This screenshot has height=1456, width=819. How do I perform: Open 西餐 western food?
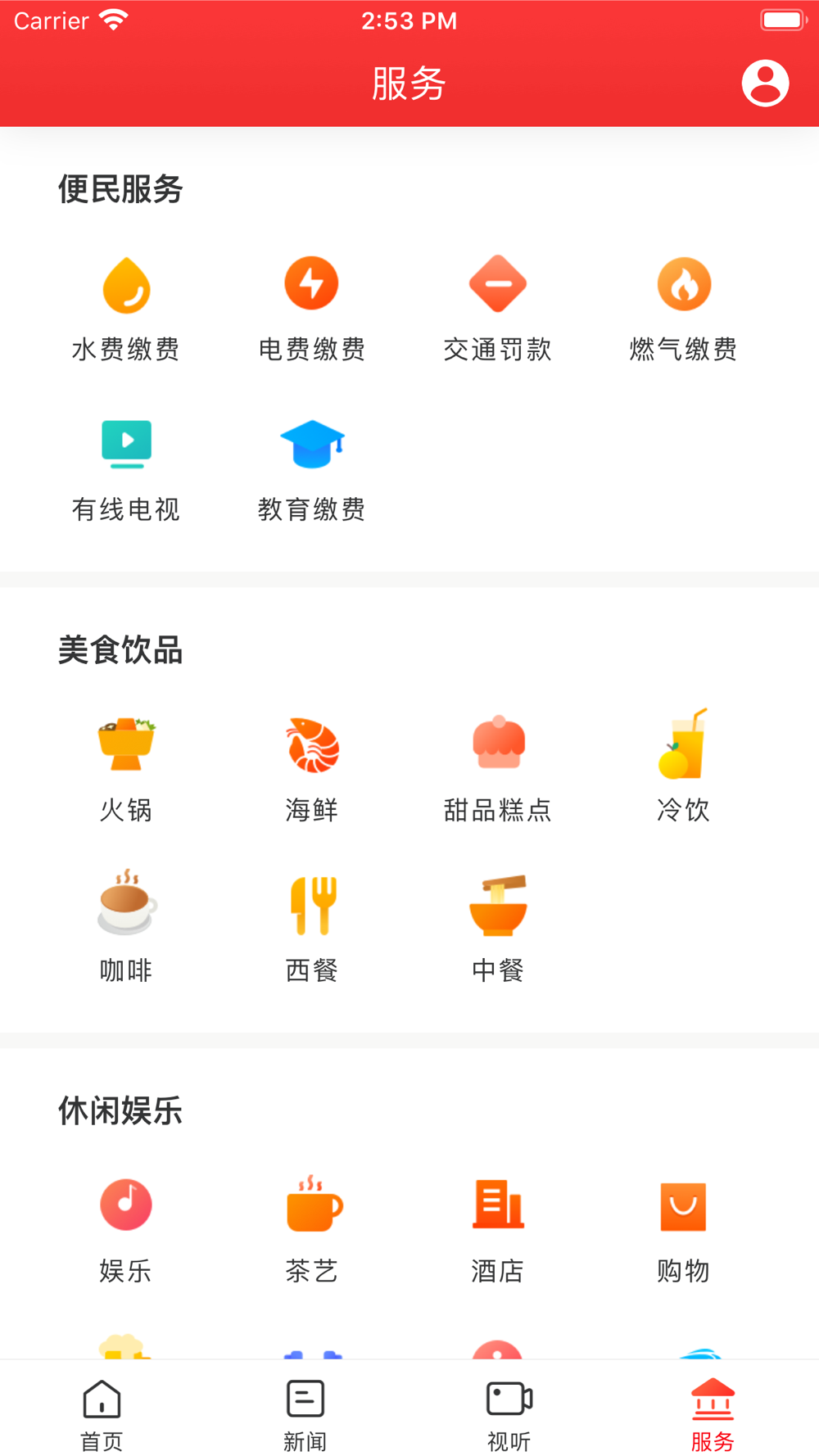coord(311,927)
